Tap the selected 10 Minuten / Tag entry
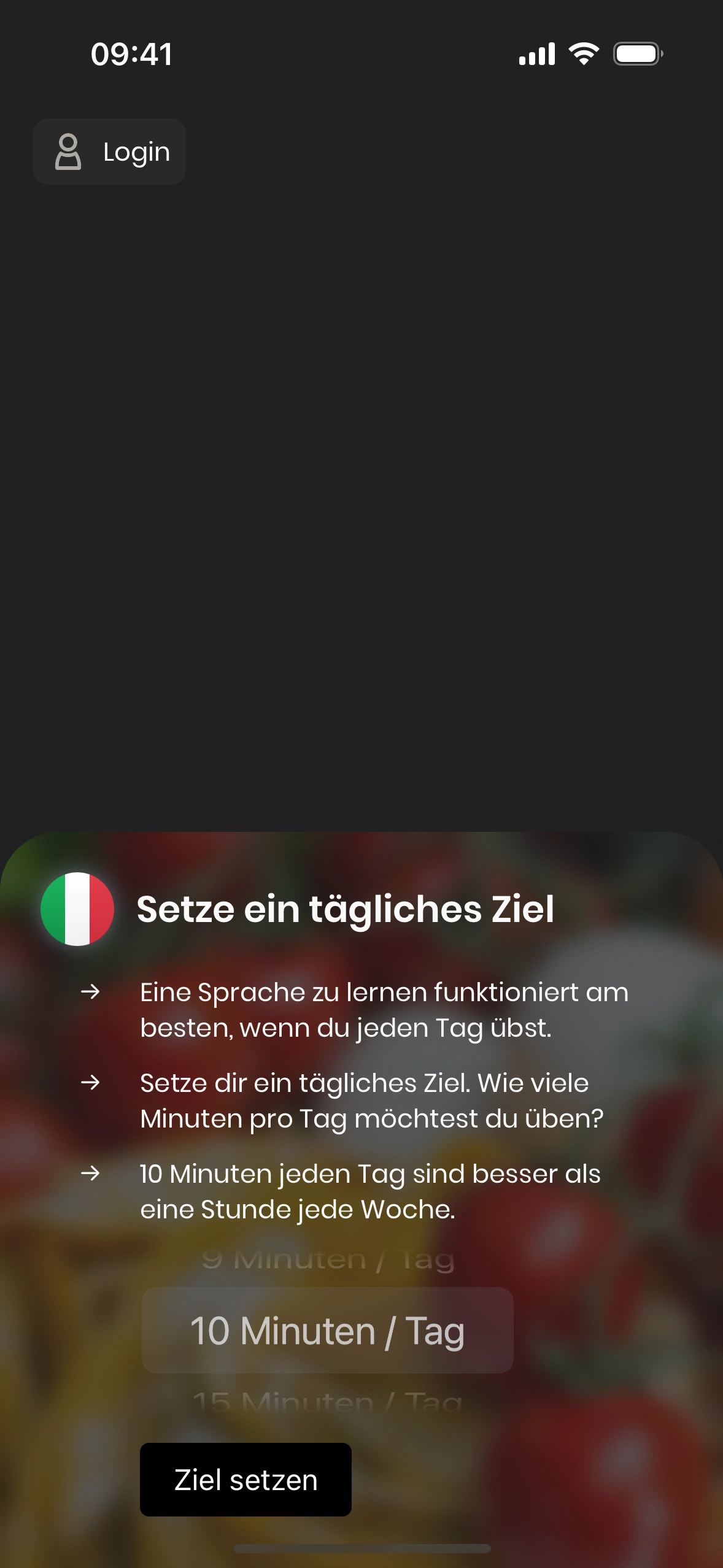The width and height of the screenshot is (723, 1568). click(x=327, y=1331)
